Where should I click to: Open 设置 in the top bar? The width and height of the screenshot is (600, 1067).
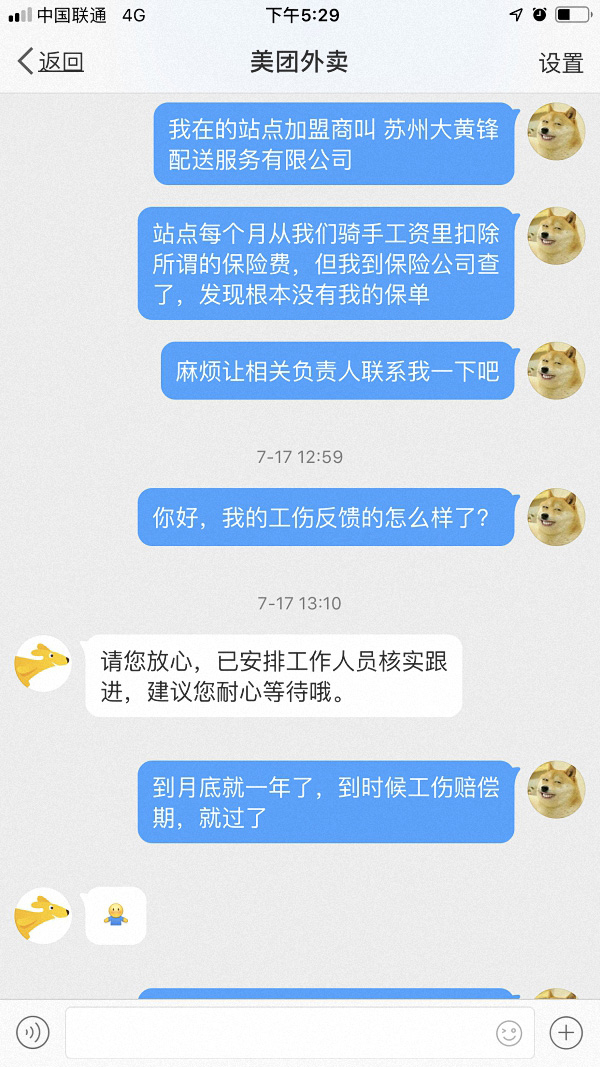[560, 62]
